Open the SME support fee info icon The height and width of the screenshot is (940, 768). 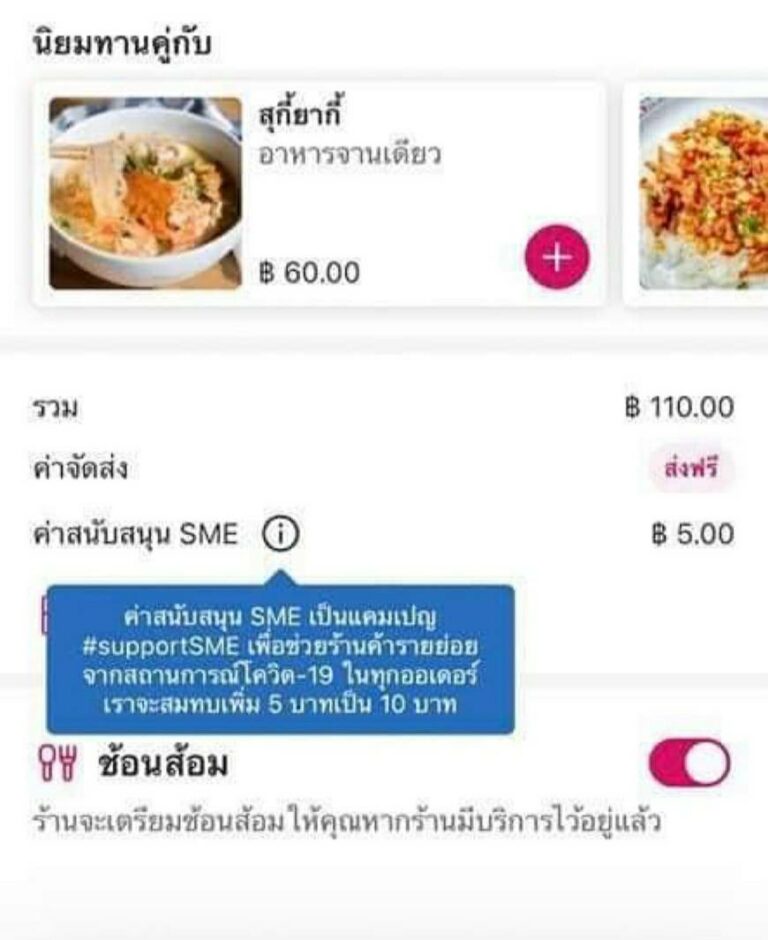(x=280, y=536)
